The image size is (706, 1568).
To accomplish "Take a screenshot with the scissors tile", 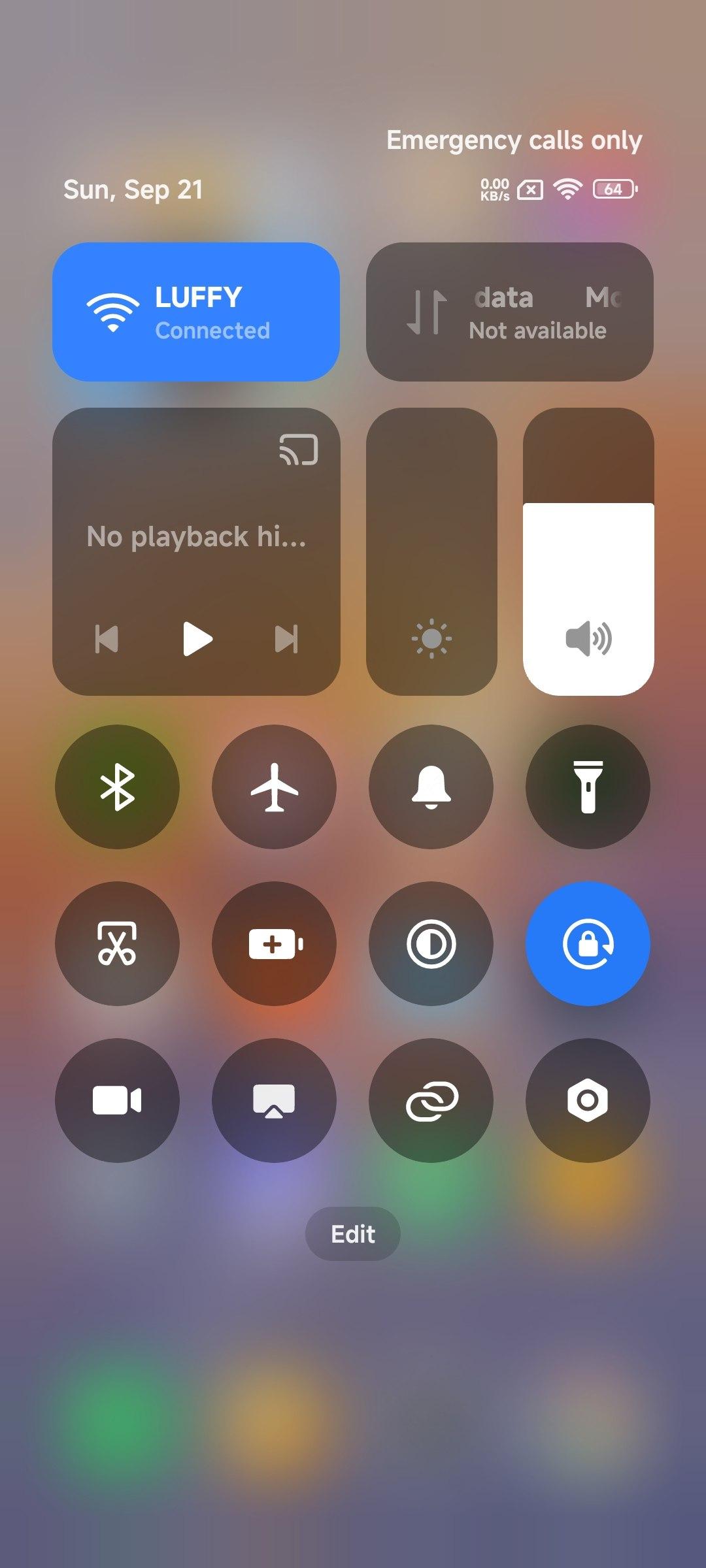I will [x=118, y=943].
